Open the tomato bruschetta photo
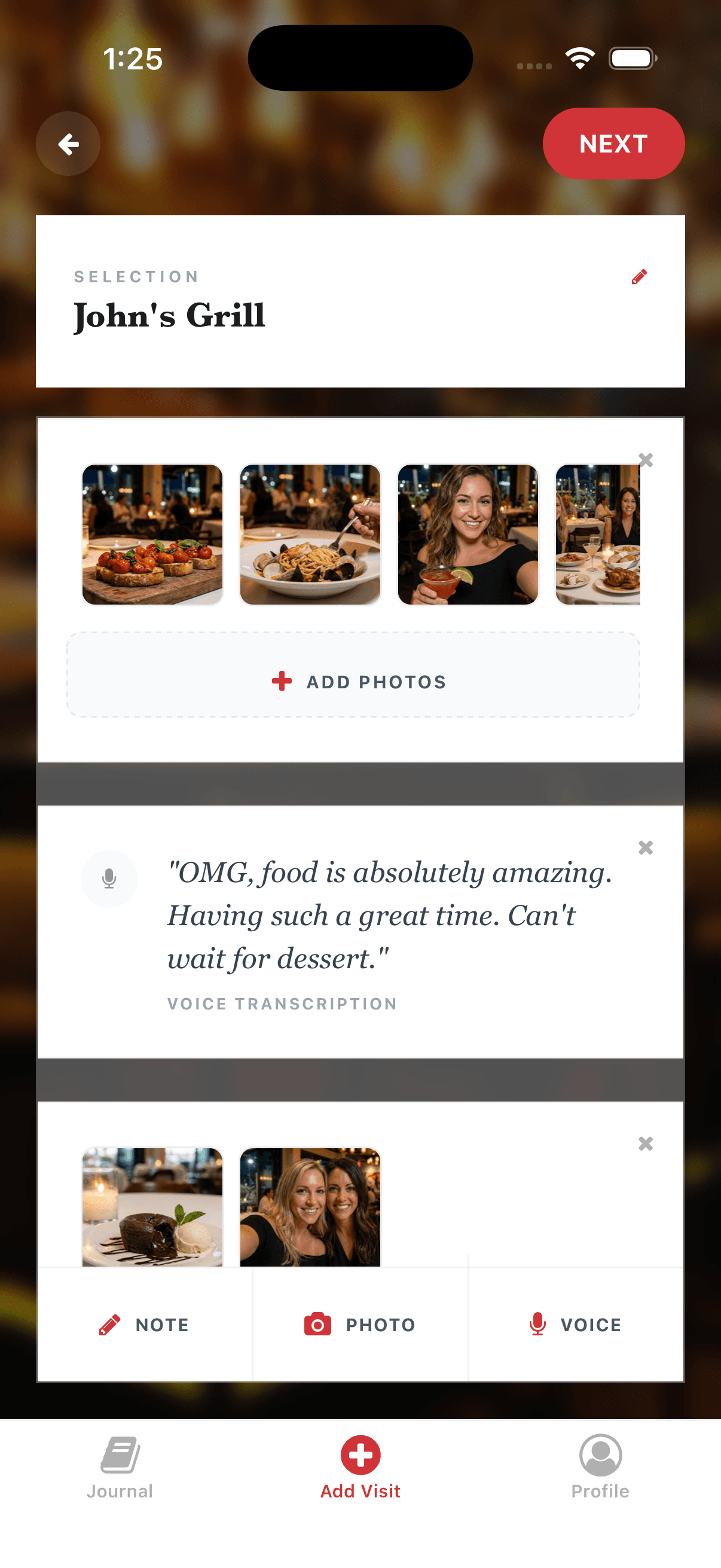The image size is (721, 1568). click(152, 535)
